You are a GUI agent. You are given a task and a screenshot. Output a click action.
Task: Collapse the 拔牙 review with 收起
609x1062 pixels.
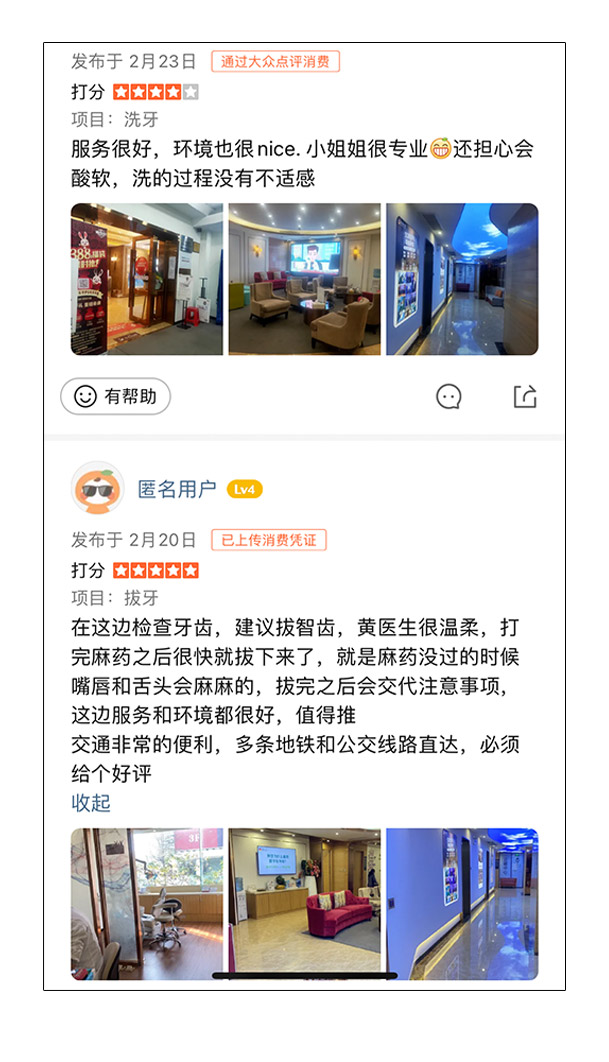tap(91, 803)
